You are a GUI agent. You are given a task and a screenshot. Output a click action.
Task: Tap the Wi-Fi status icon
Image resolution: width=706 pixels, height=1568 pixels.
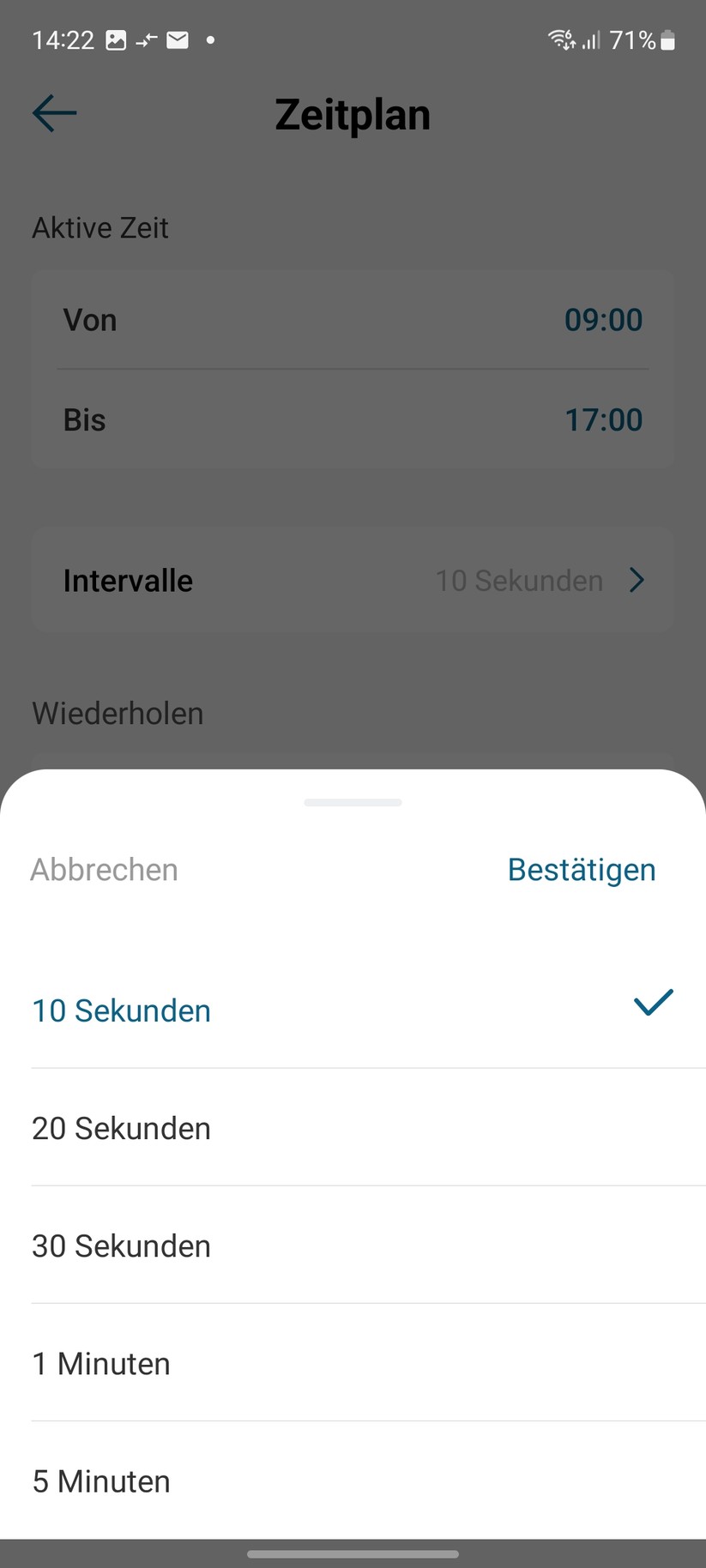(559, 39)
